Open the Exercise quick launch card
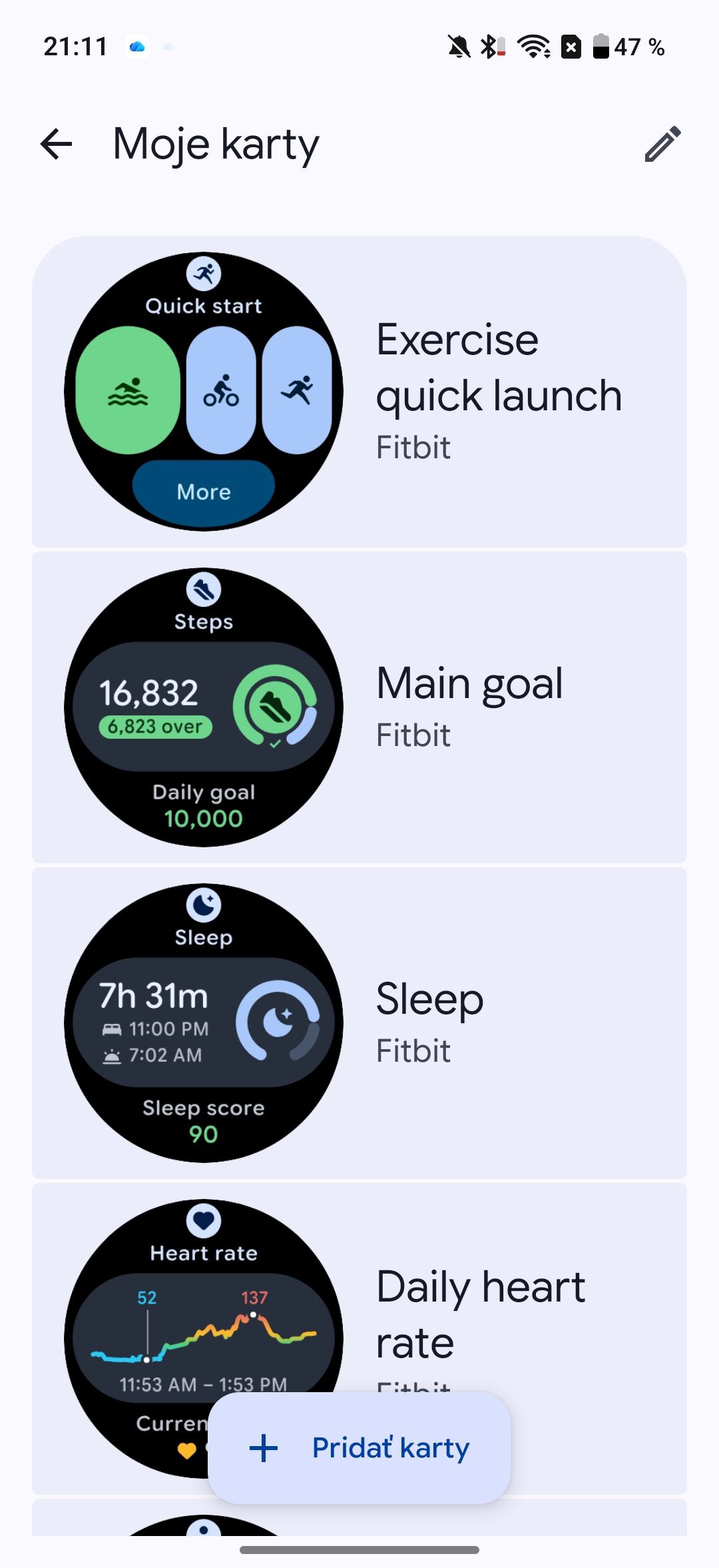 click(359, 392)
